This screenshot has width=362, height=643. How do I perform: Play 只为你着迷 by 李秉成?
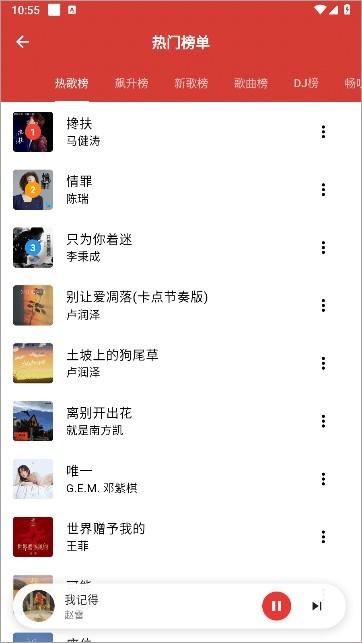click(181, 247)
